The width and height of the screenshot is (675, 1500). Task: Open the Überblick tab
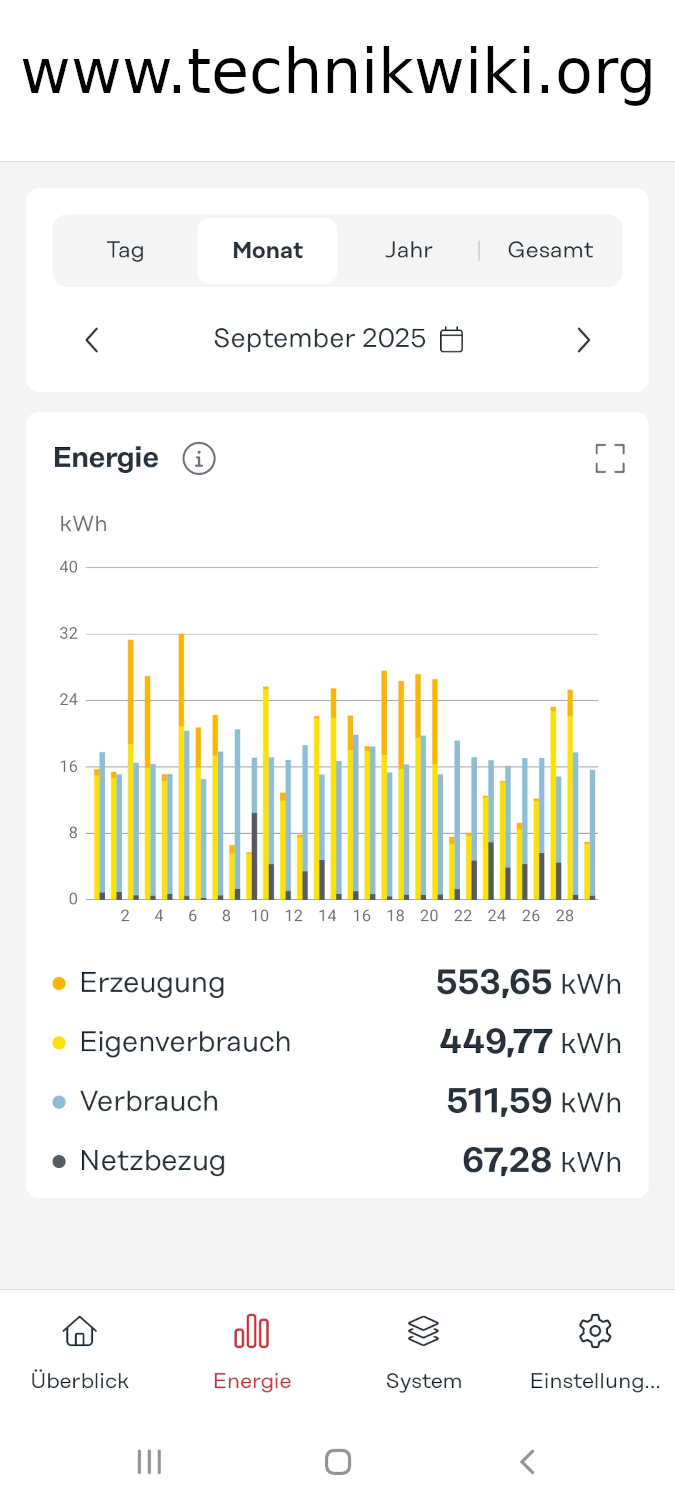point(80,1352)
